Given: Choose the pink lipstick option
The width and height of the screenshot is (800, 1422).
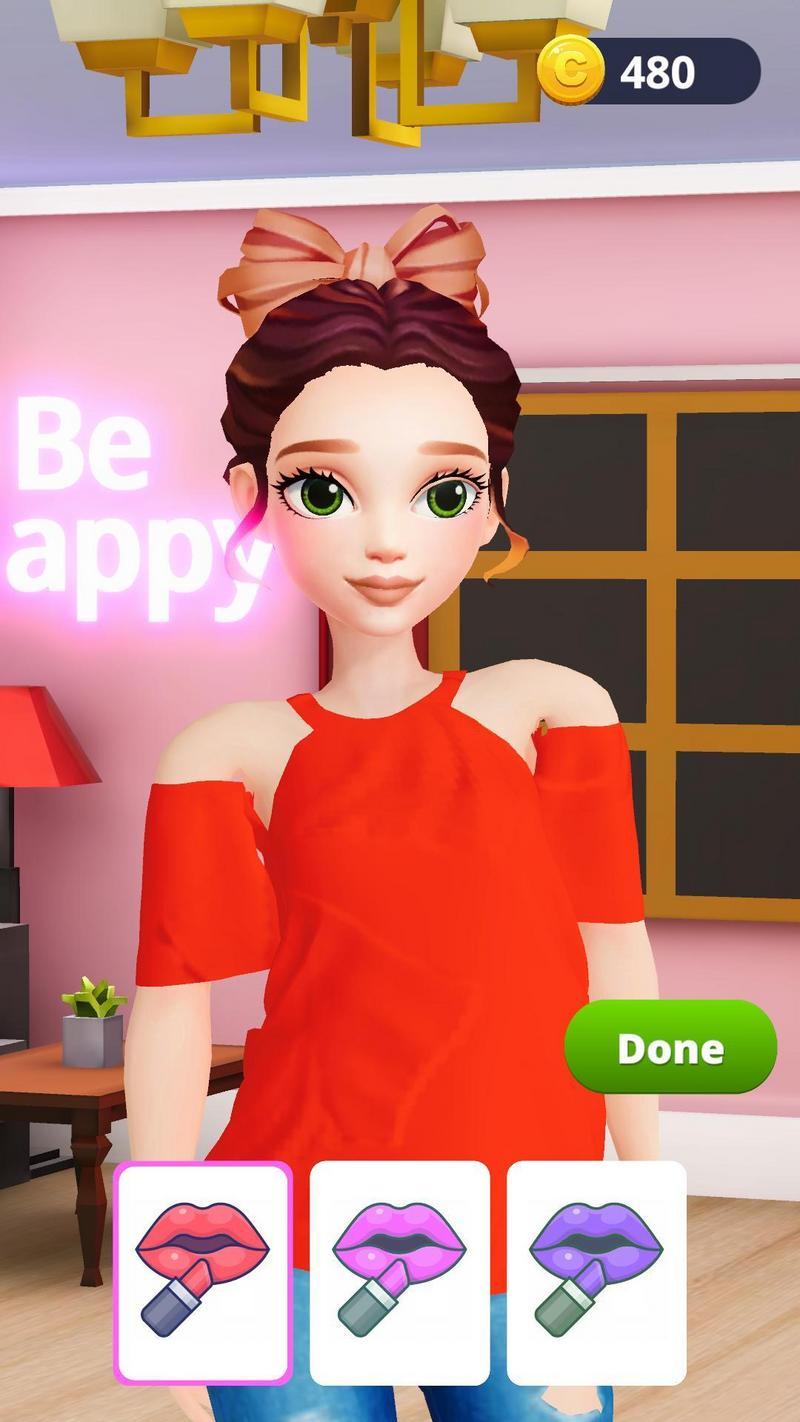Looking at the screenshot, I should (x=399, y=1272).
